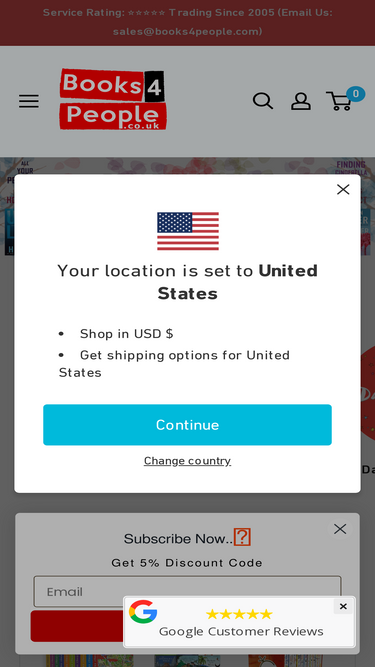Close the location popup

(343, 190)
